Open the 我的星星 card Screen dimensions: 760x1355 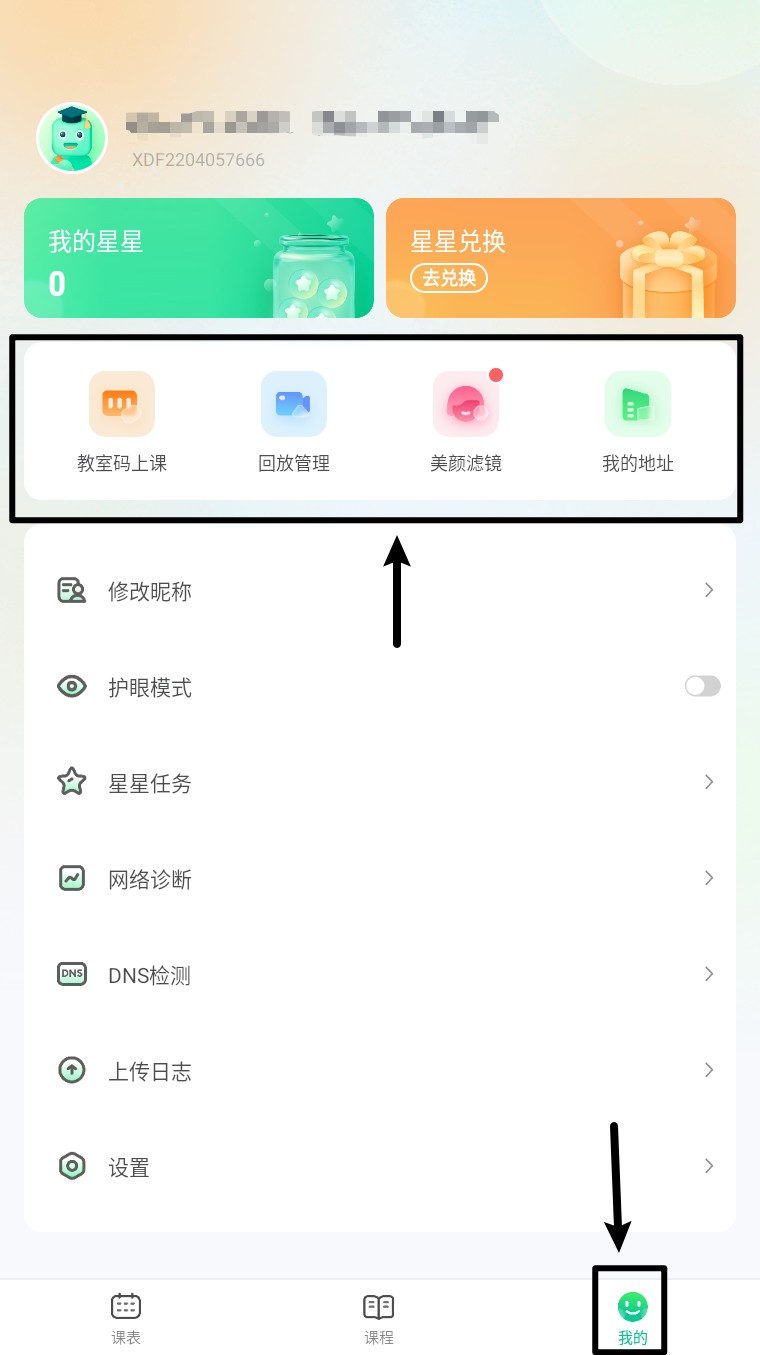pyautogui.click(x=198, y=258)
